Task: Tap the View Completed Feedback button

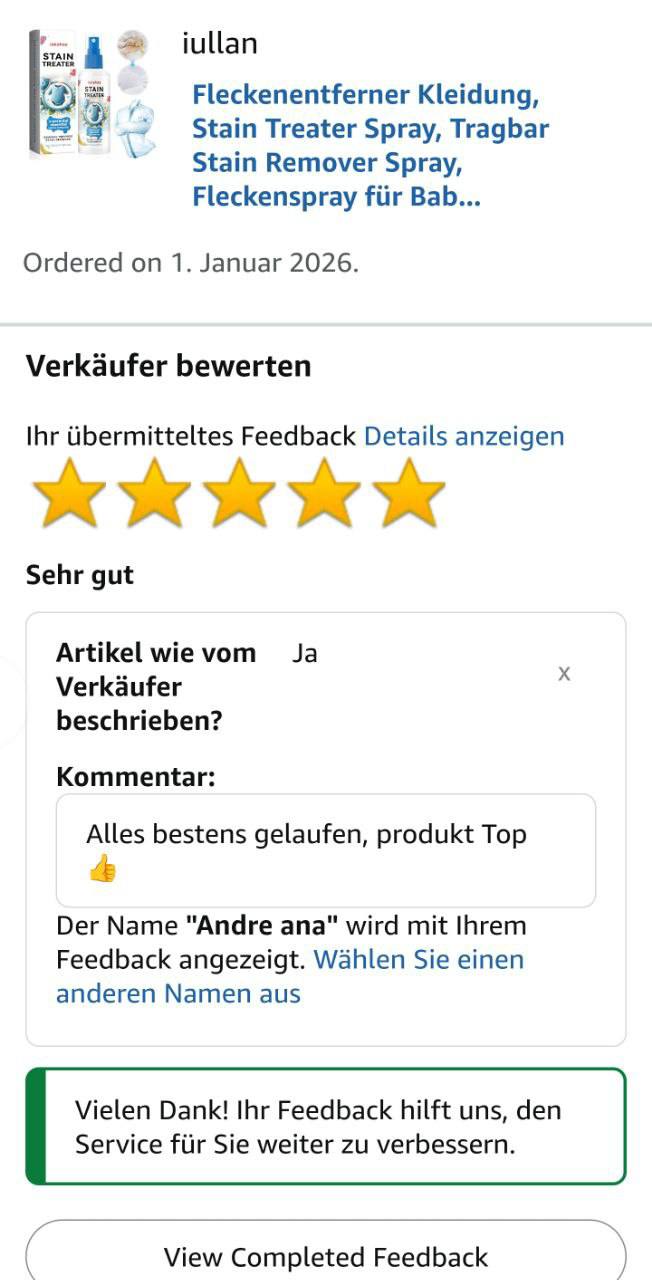Action: (x=326, y=1256)
